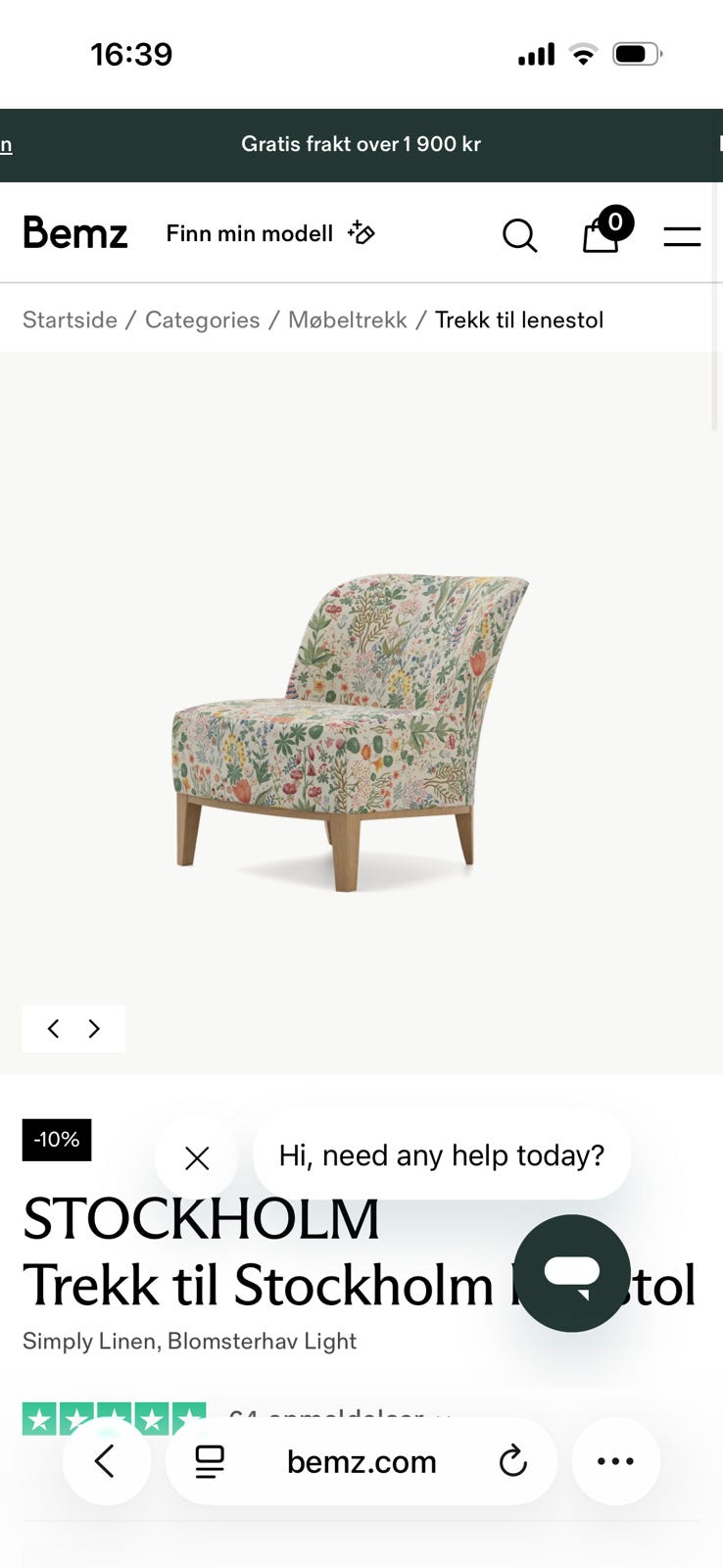This screenshot has width=723, height=1568.
Task: Go to Startside breadcrumb
Action: [70, 319]
